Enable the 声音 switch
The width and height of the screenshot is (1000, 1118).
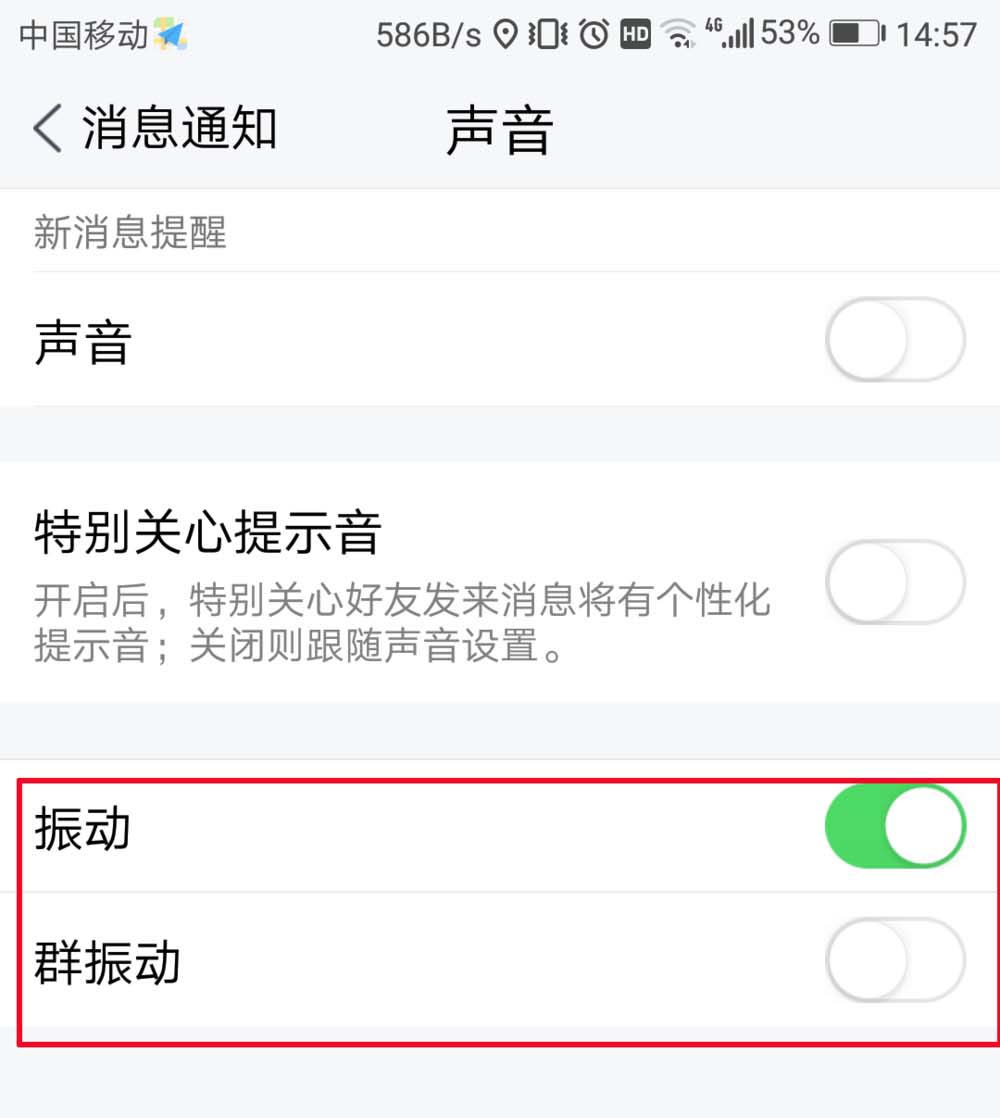[x=895, y=339]
